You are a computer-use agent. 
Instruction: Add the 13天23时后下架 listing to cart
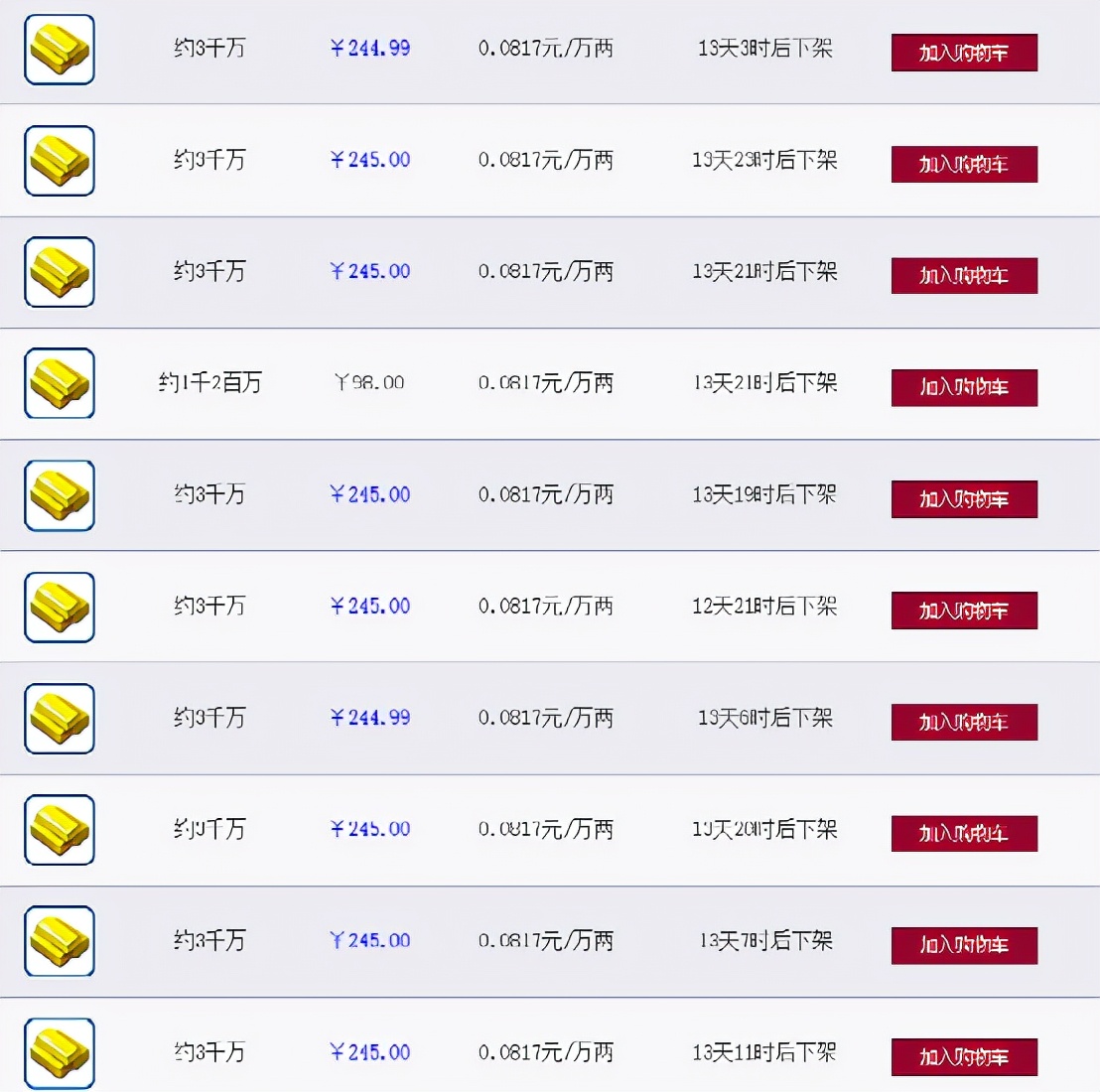point(964,164)
